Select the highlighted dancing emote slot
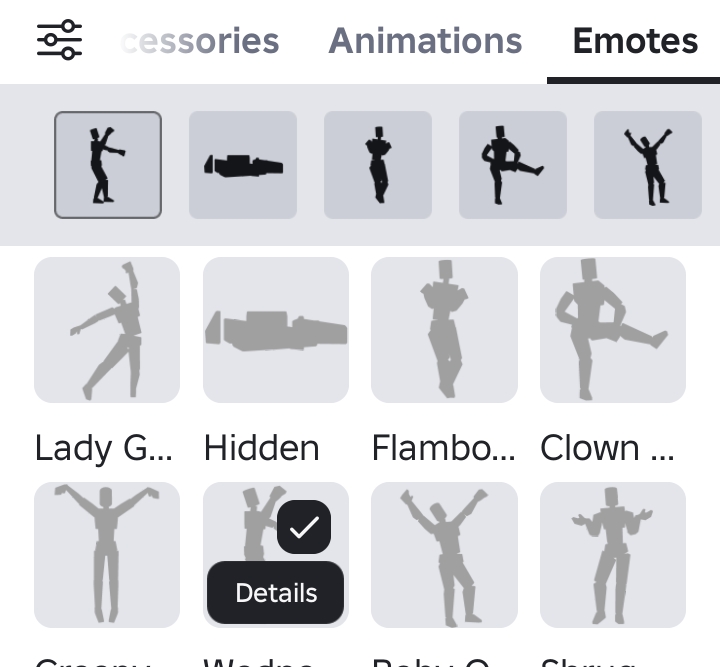The width and height of the screenshot is (720, 667). tap(108, 165)
